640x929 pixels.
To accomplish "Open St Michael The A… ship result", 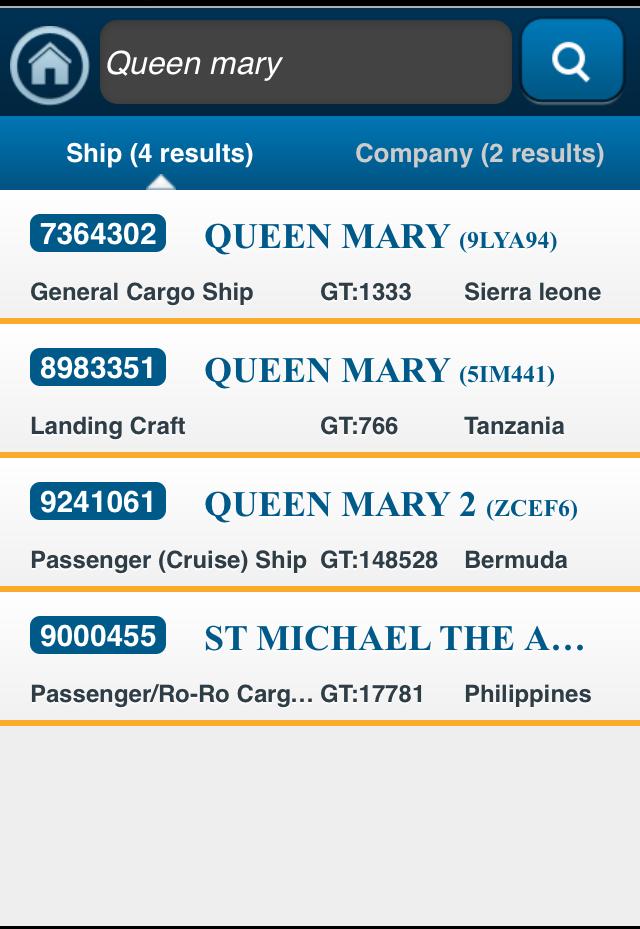I will coord(320,658).
